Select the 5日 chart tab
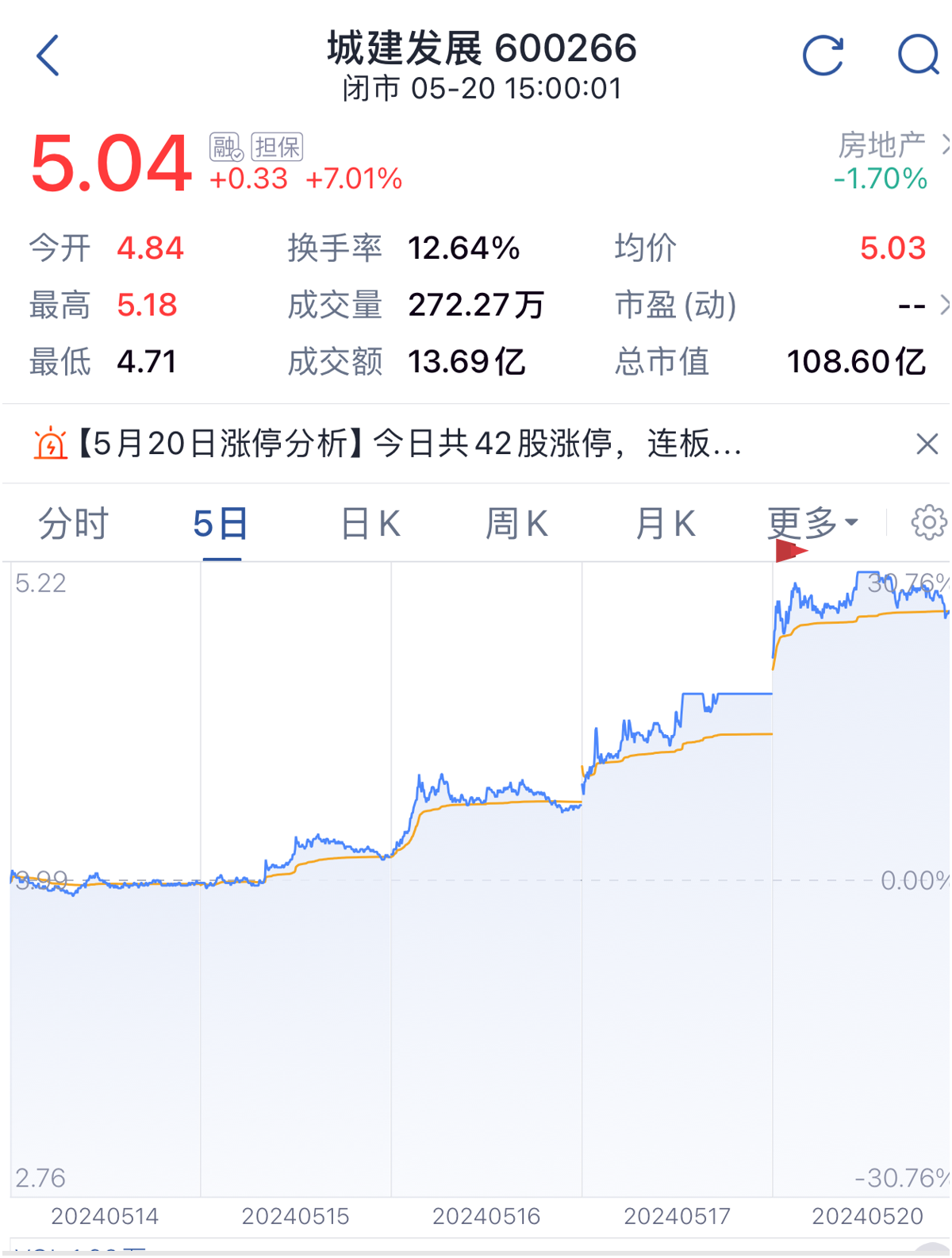Viewport: 952px width, 1258px height. point(221,524)
